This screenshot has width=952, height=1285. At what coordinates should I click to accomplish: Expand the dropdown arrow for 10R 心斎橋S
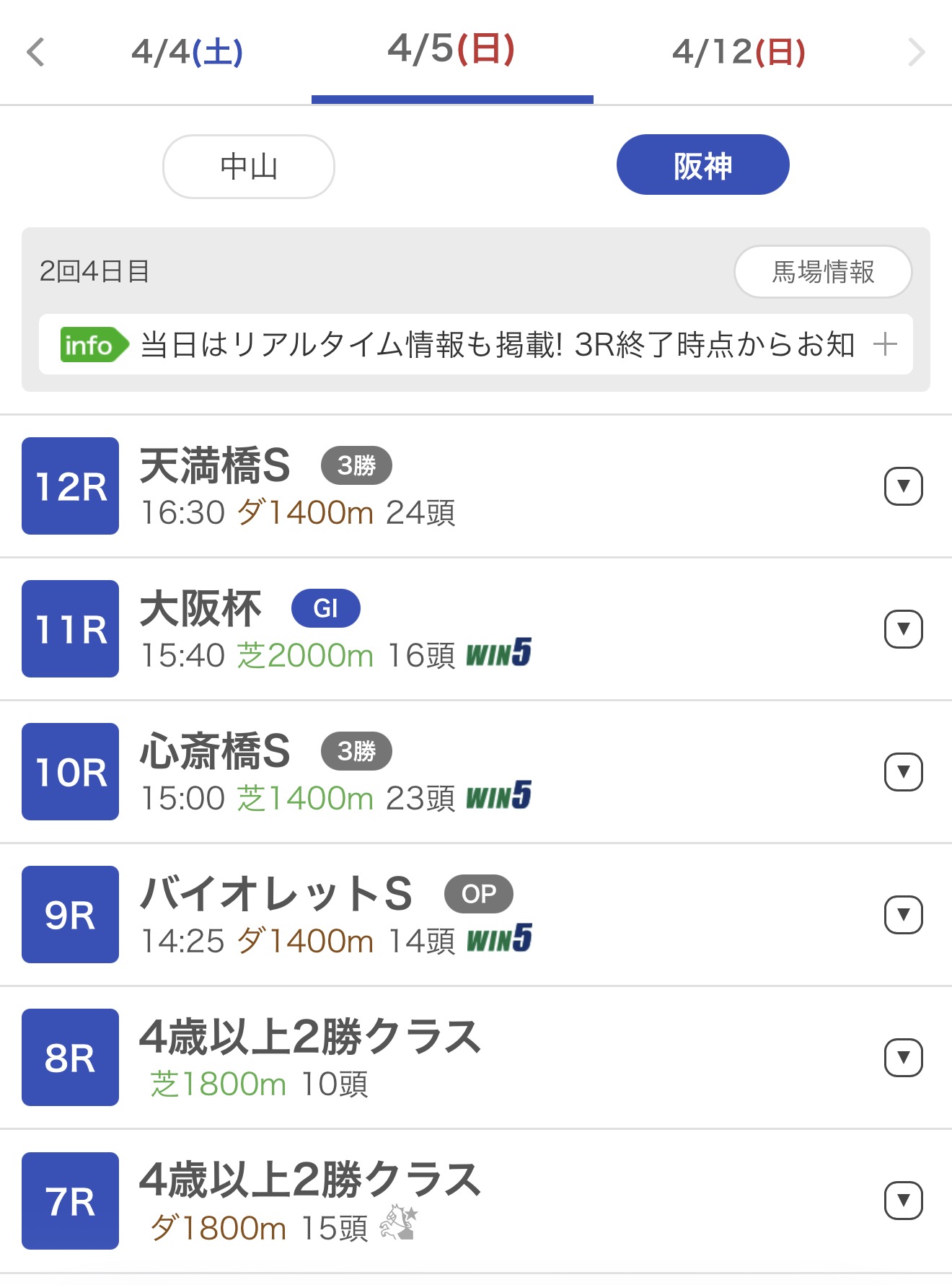pyautogui.click(x=903, y=772)
